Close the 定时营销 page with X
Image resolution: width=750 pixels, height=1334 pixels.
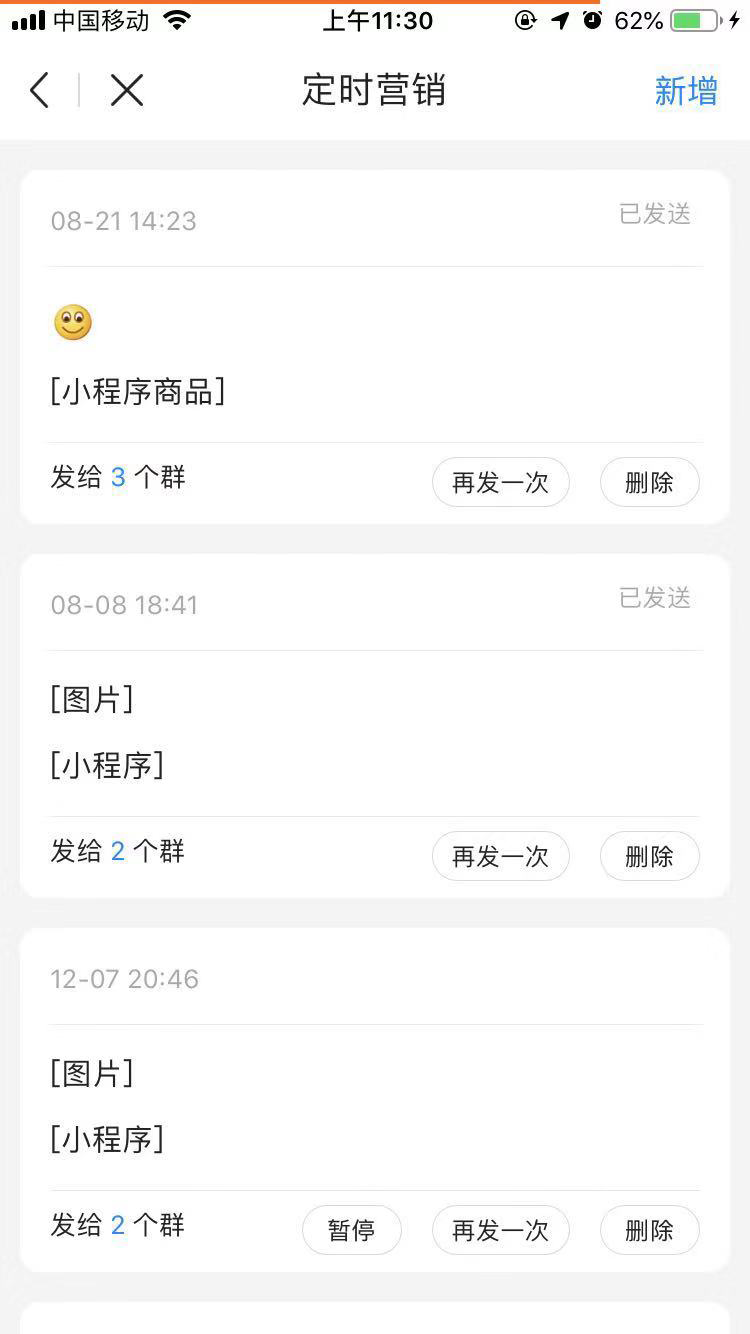point(127,91)
